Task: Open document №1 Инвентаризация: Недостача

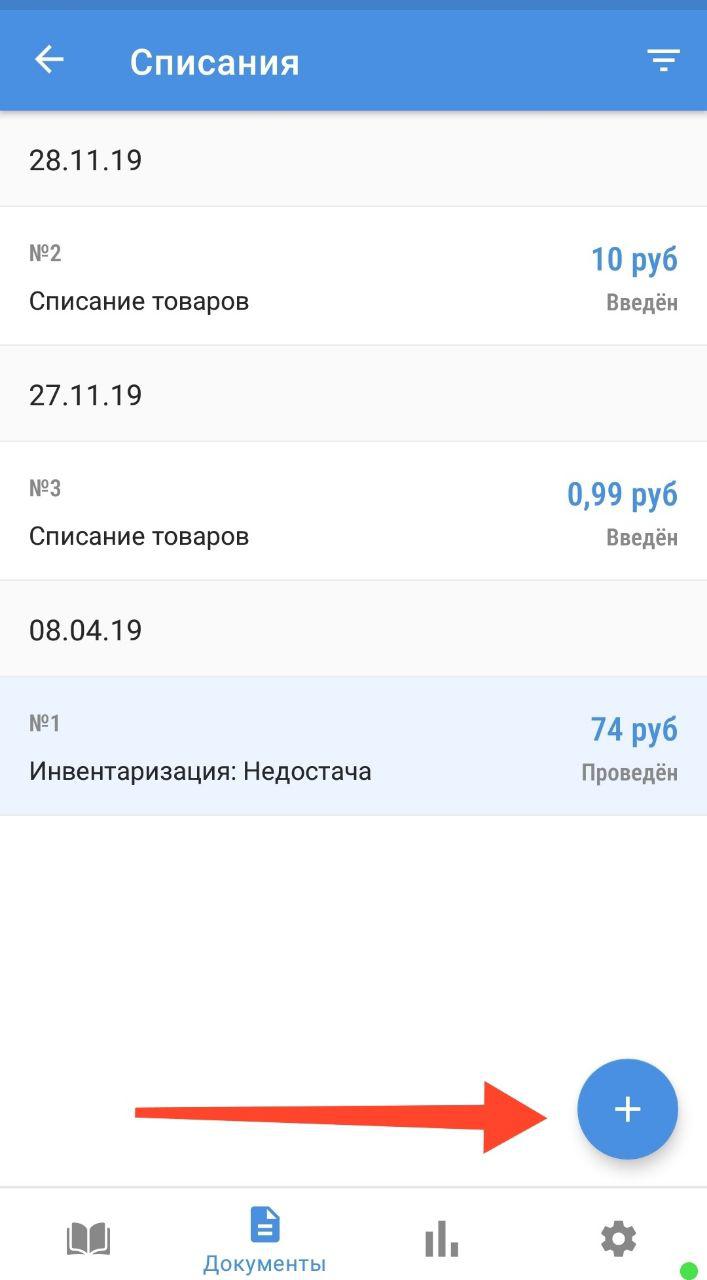Action: (353, 746)
